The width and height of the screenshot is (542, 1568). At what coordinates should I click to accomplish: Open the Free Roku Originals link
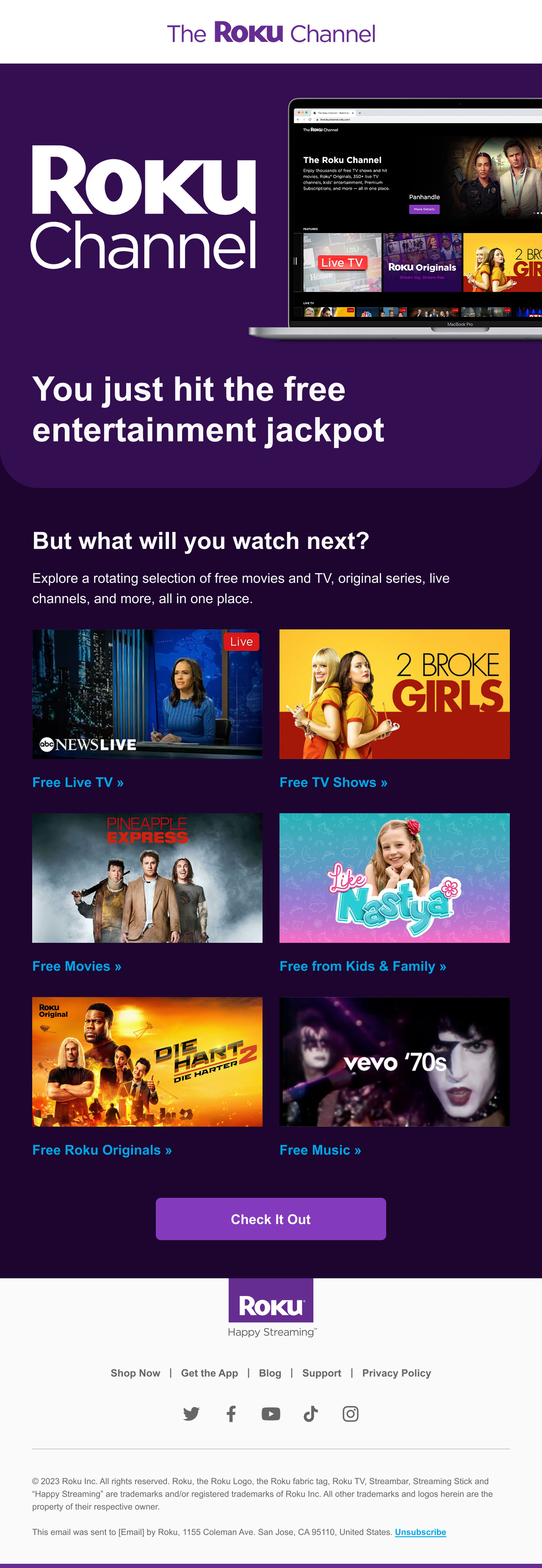pos(102,1150)
